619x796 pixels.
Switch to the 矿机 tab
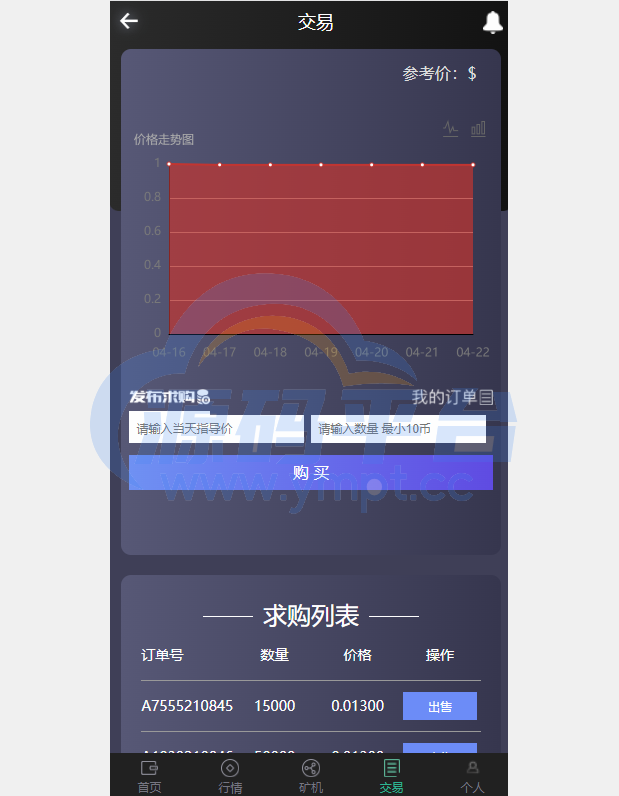click(310, 776)
